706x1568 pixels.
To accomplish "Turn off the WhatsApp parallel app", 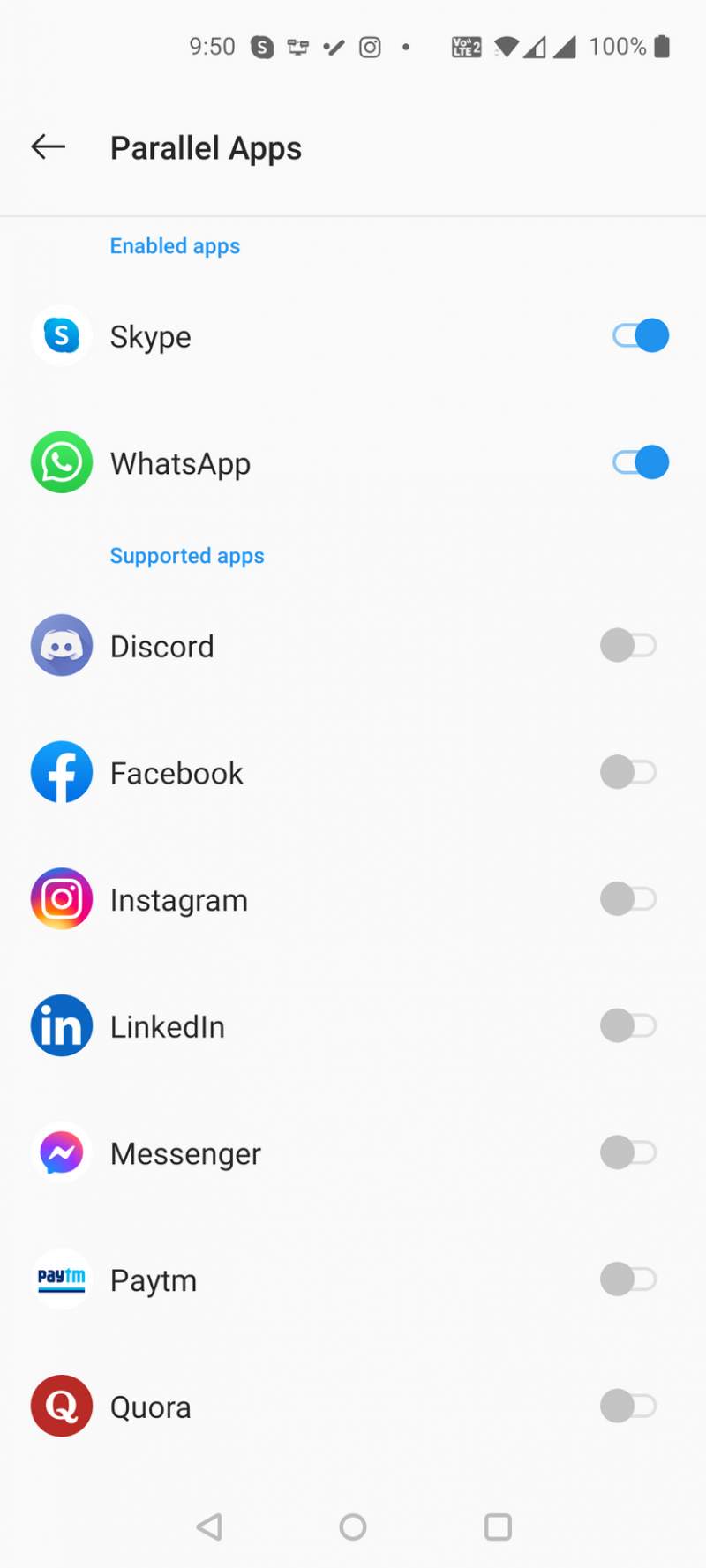I will pos(640,462).
